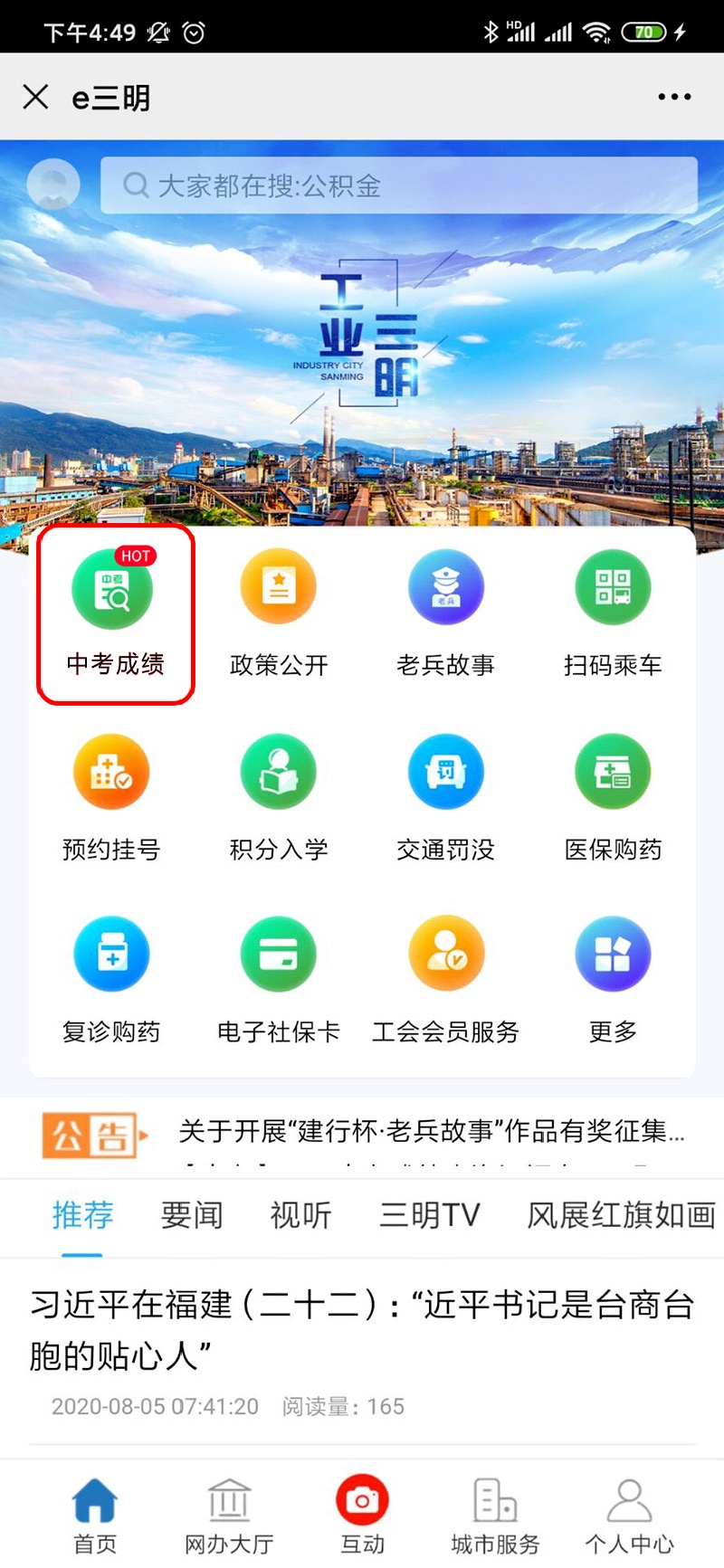
Task: Go to 个人中心 in bottom navigation
Action: pyautogui.click(x=629, y=1516)
